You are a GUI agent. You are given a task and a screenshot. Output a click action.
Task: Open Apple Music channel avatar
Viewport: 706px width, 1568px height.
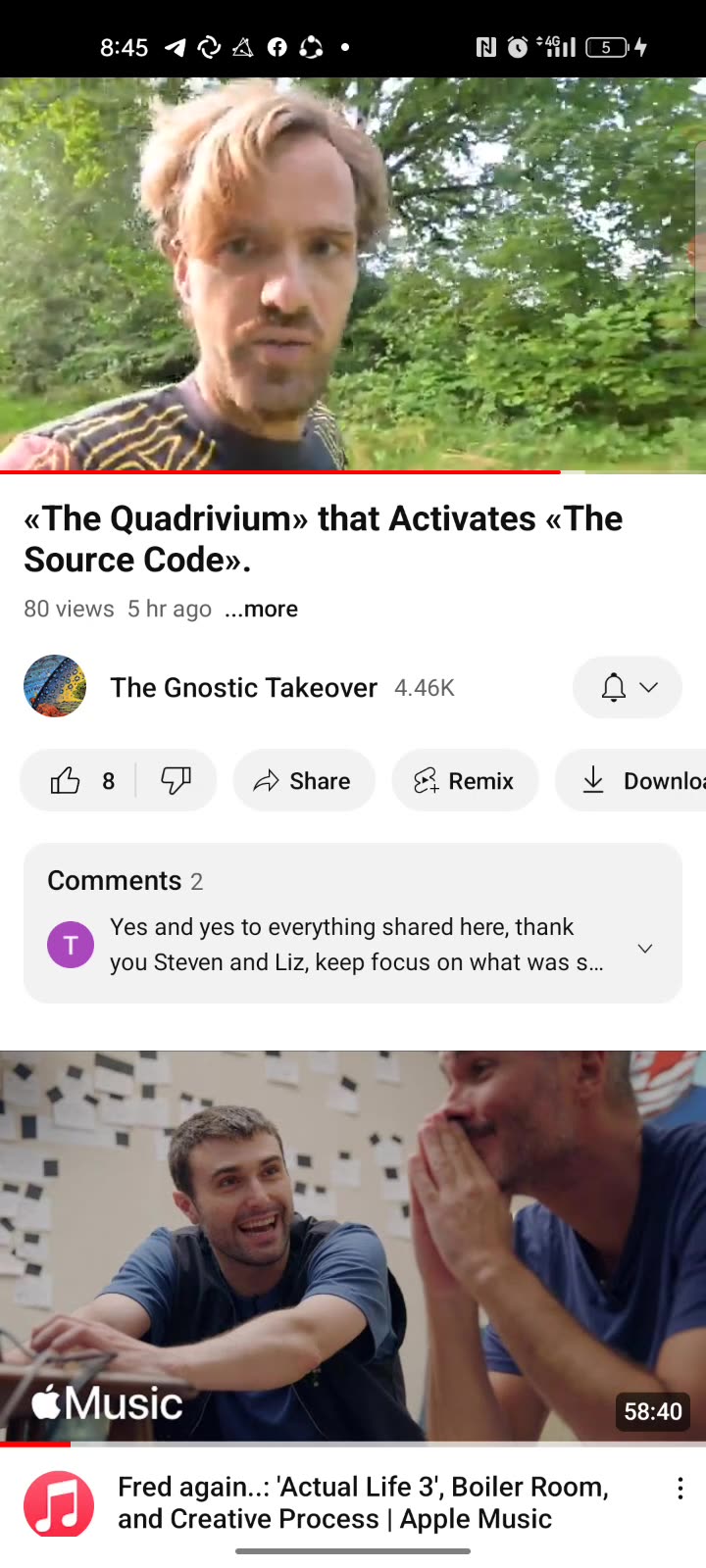(59, 1503)
